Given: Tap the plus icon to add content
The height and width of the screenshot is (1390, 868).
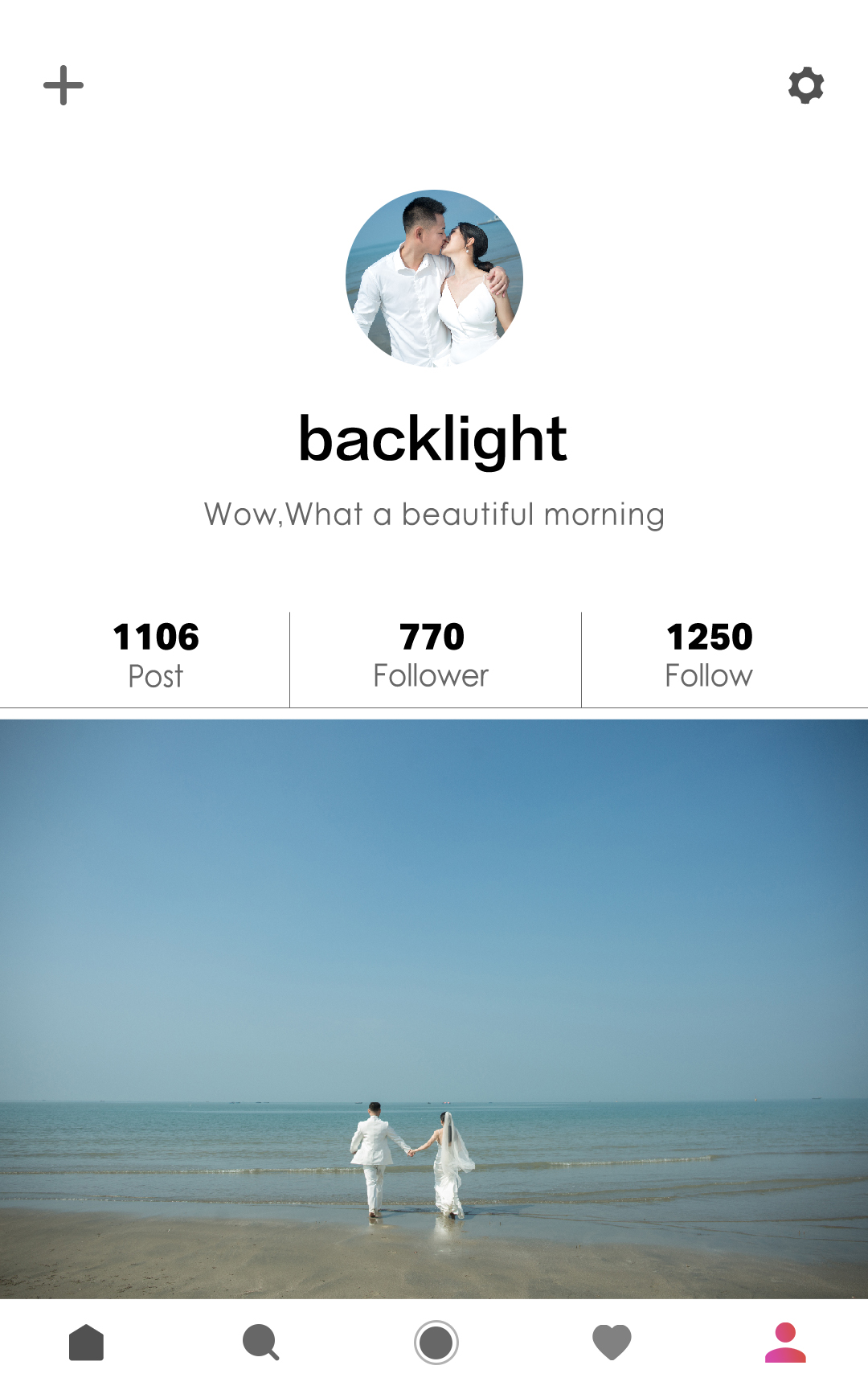Looking at the screenshot, I should point(63,85).
